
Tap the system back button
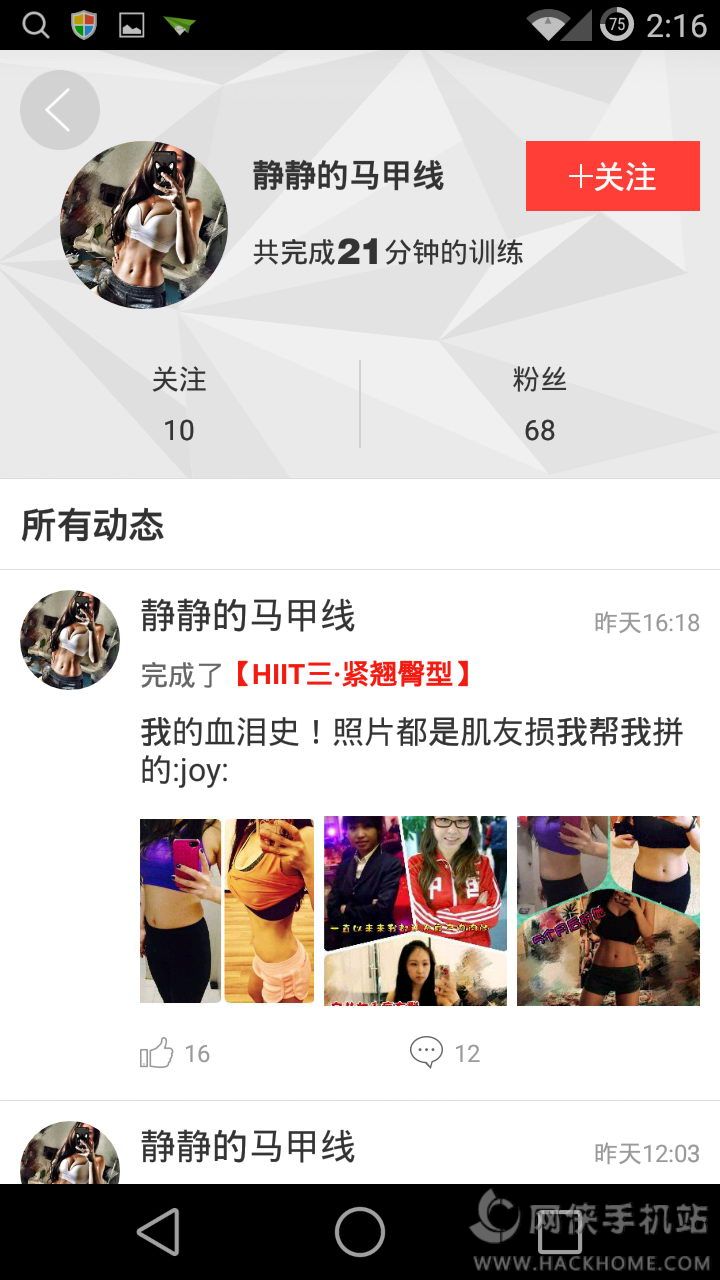(x=158, y=1231)
